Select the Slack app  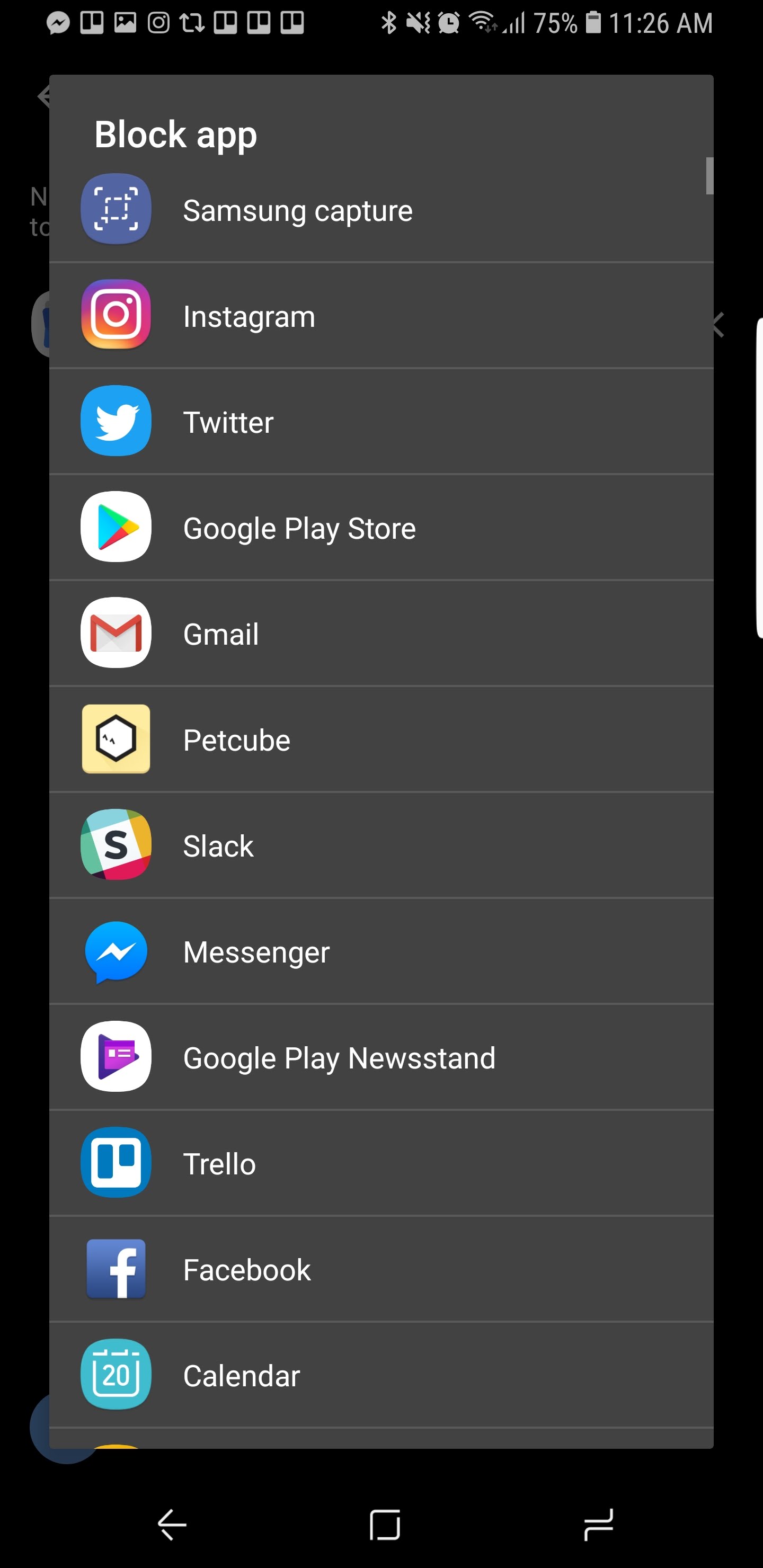[381, 845]
